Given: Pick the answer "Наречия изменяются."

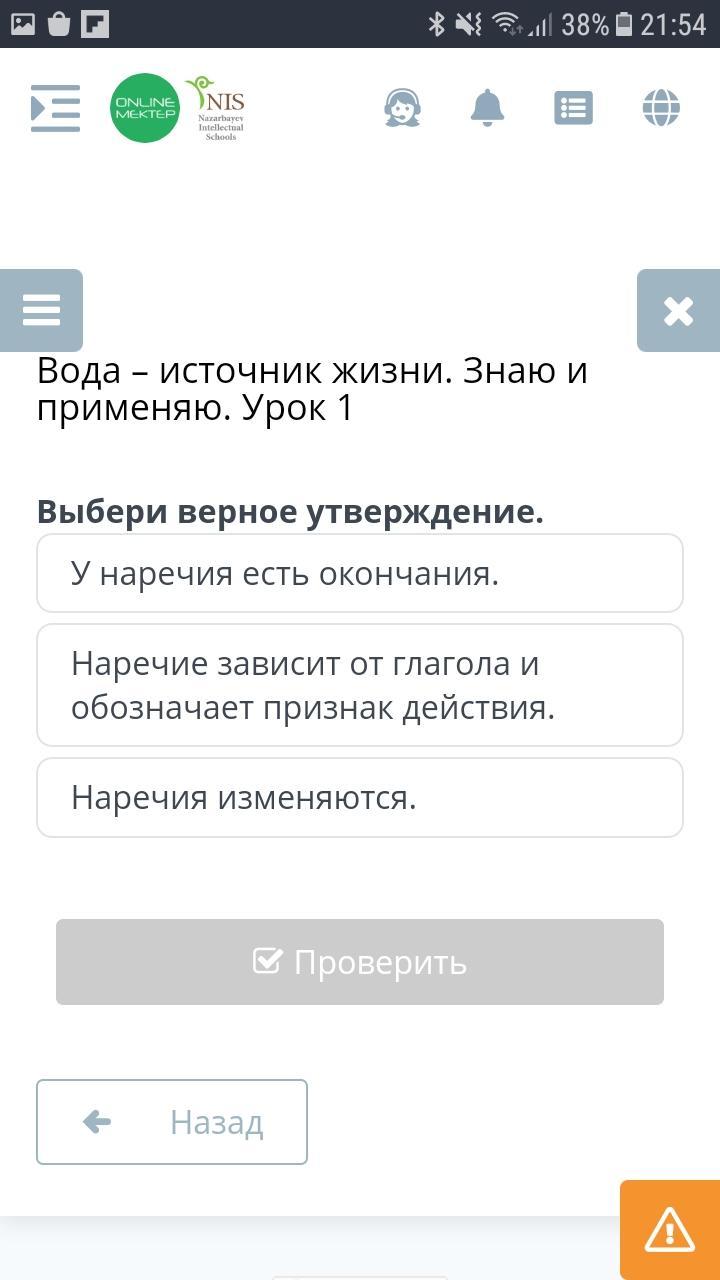Looking at the screenshot, I should click(360, 797).
